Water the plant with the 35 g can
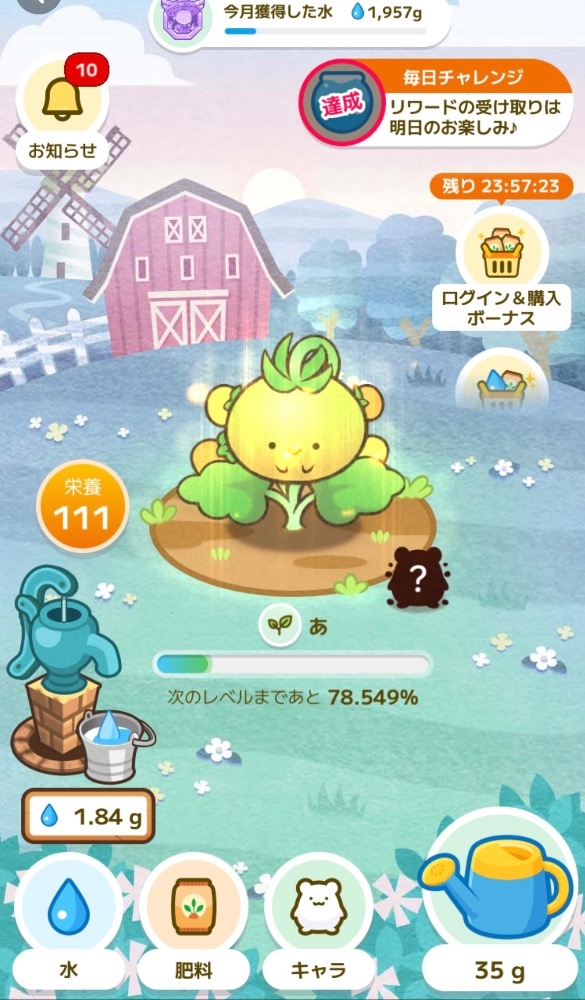Viewport: 585px width, 1000px height. 500,902
